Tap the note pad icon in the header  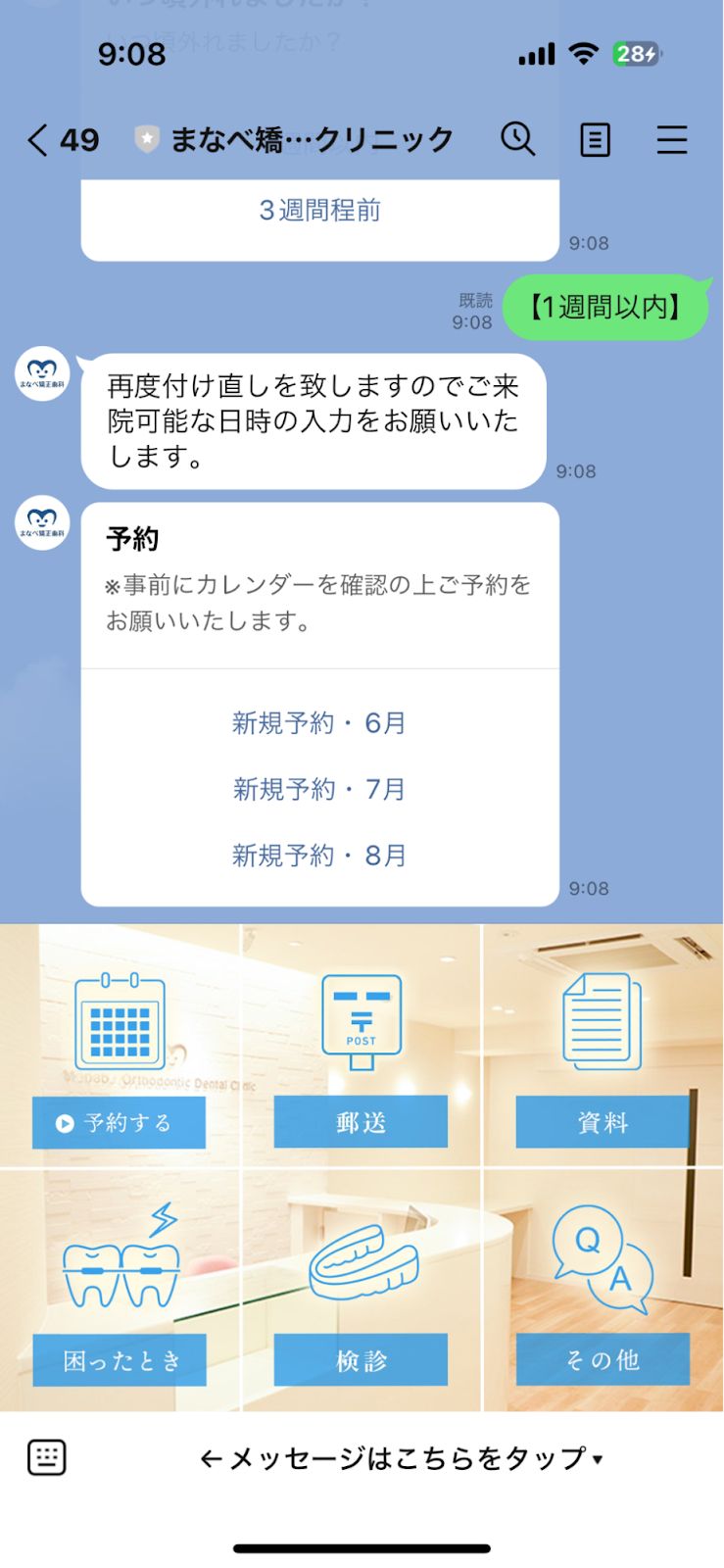point(595,140)
